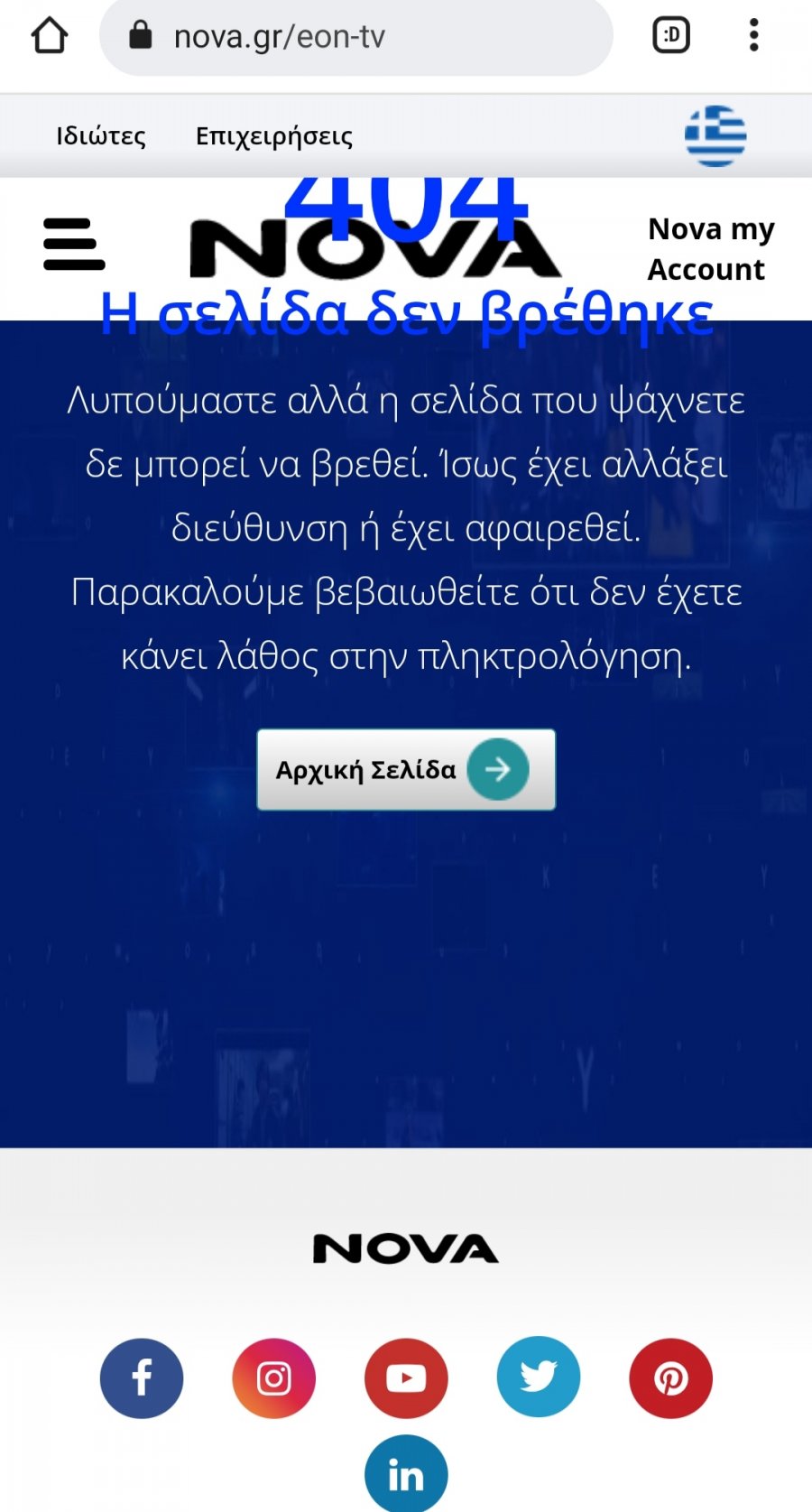Image resolution: width=812 pixels, height=1512 pixels.
Task: Open the hamburger navigation menu
Action: coord(74,244)
